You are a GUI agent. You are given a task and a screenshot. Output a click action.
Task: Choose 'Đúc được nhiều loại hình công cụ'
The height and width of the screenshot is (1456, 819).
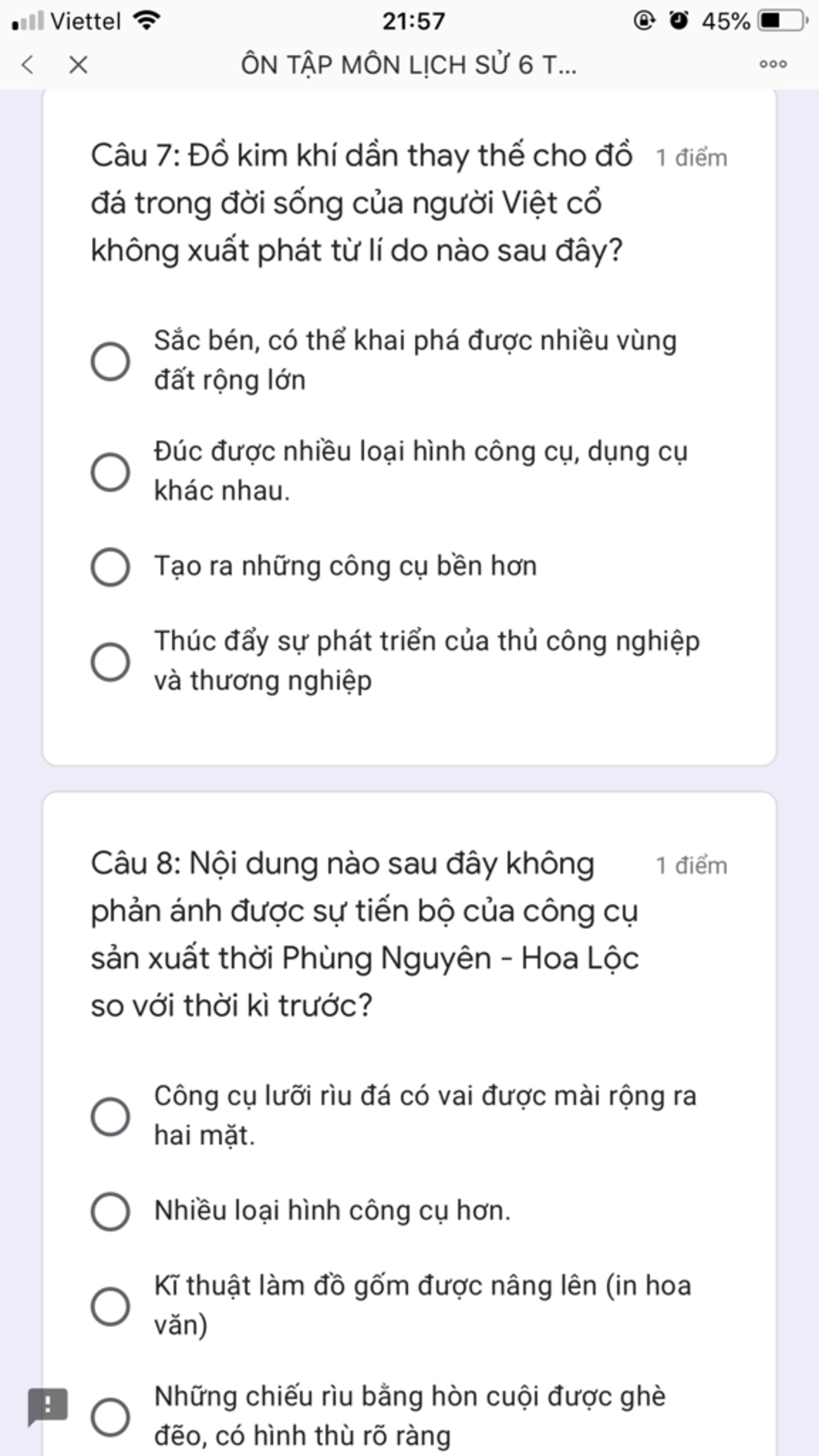(110, 472)
